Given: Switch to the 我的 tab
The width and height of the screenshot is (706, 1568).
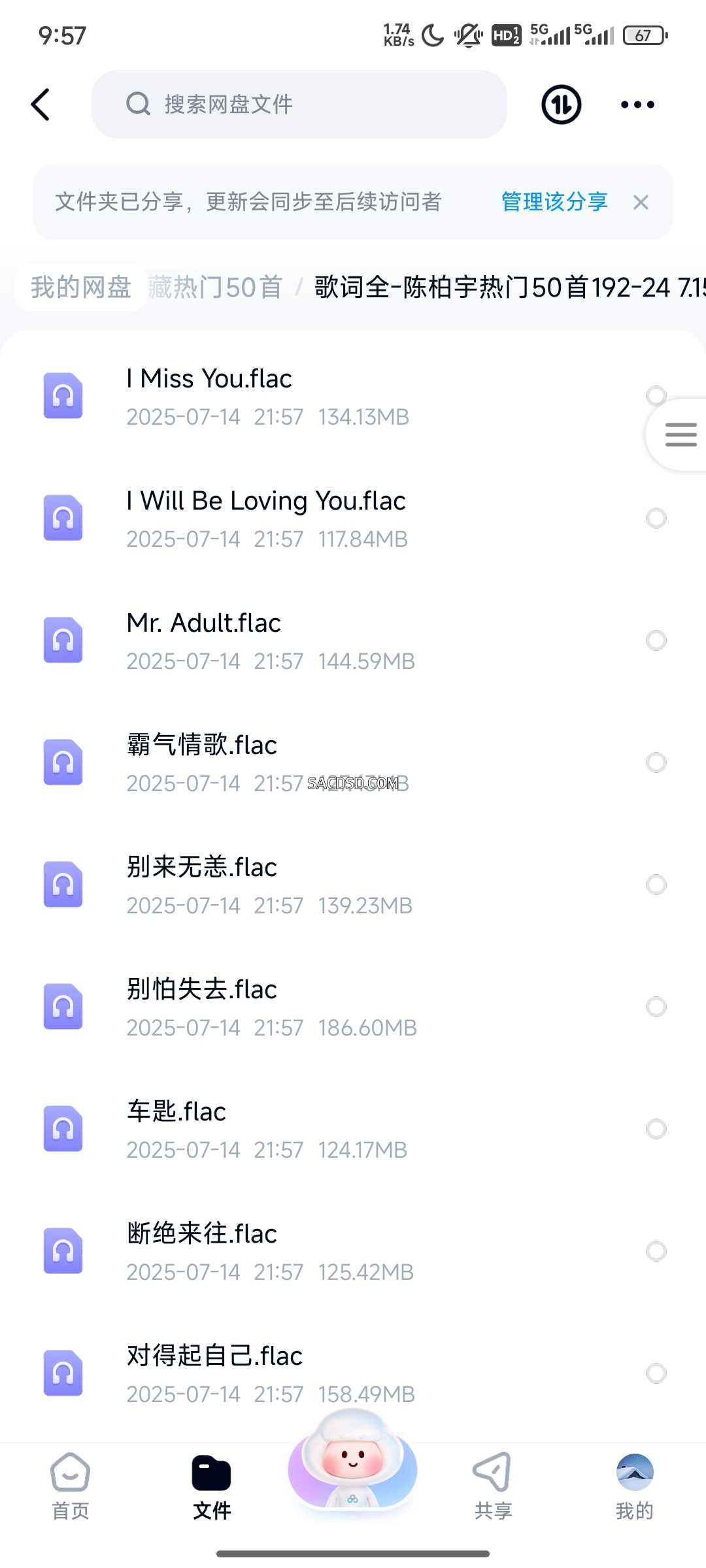Looking at the screenshot, I should click(x=635, y=1486).
